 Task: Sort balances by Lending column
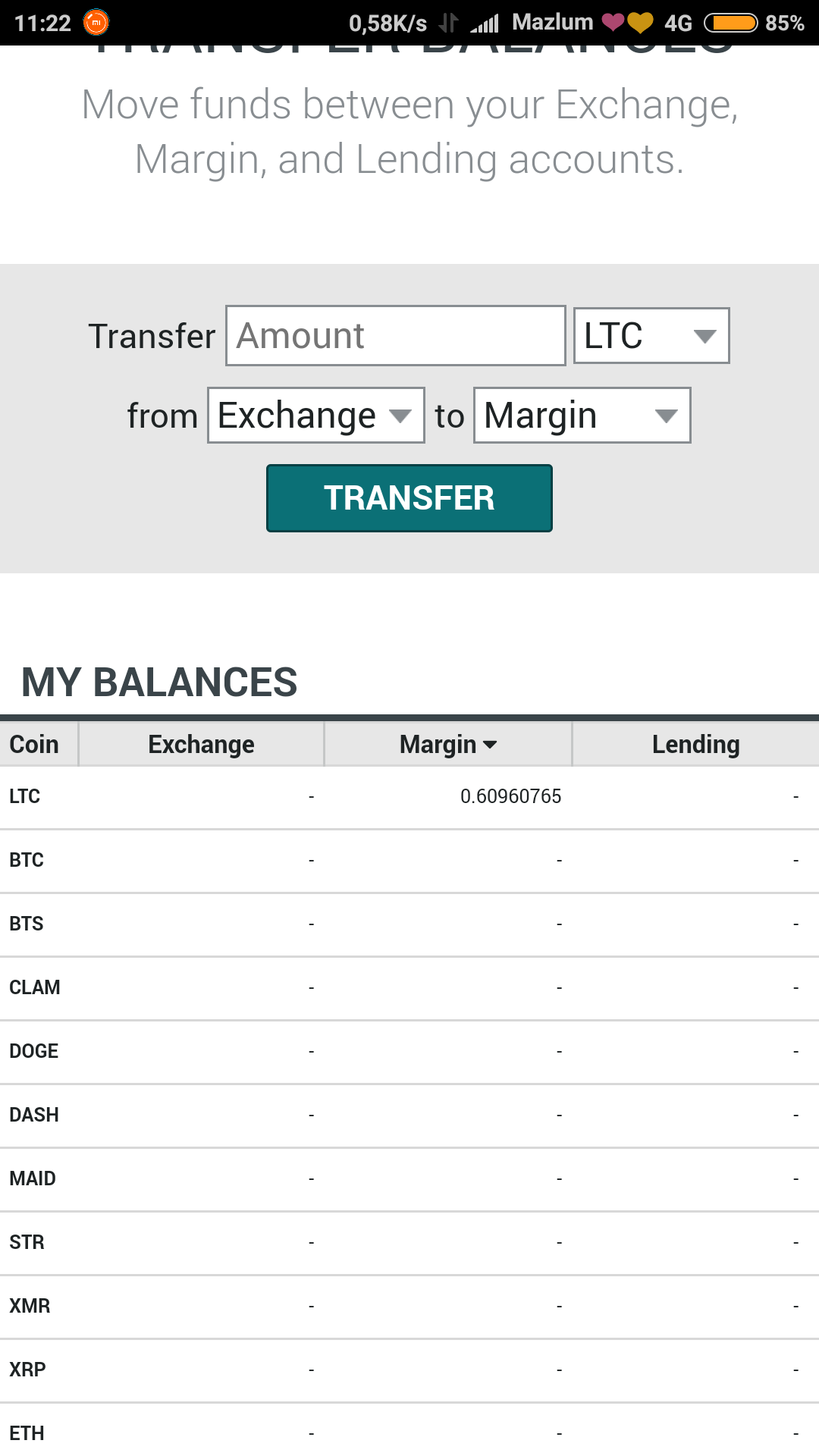pyautogui.click(x=696, y=745)
